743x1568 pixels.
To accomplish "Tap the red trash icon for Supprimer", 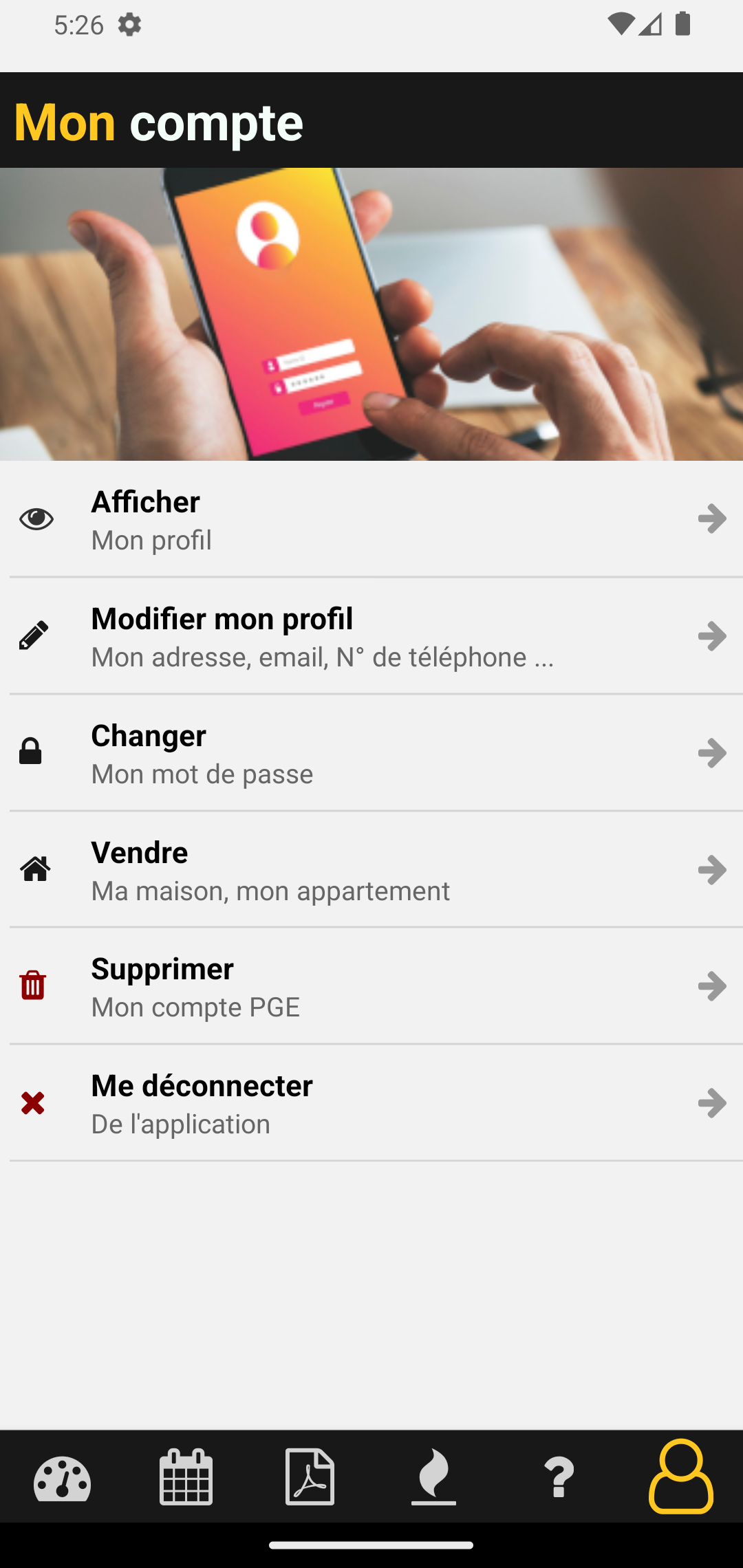I will pos(33,986).
